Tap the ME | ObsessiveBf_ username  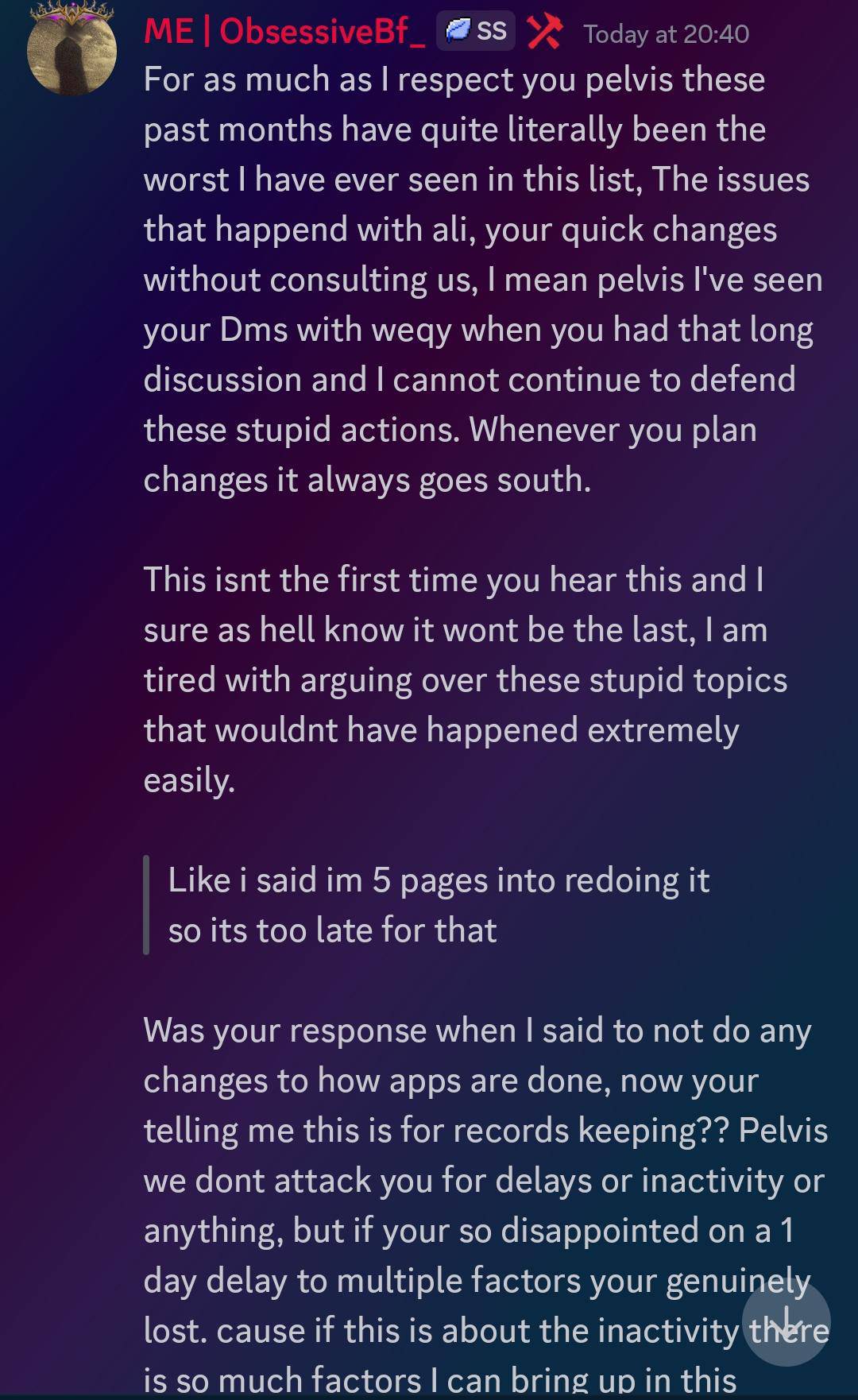tap(284, 32)
